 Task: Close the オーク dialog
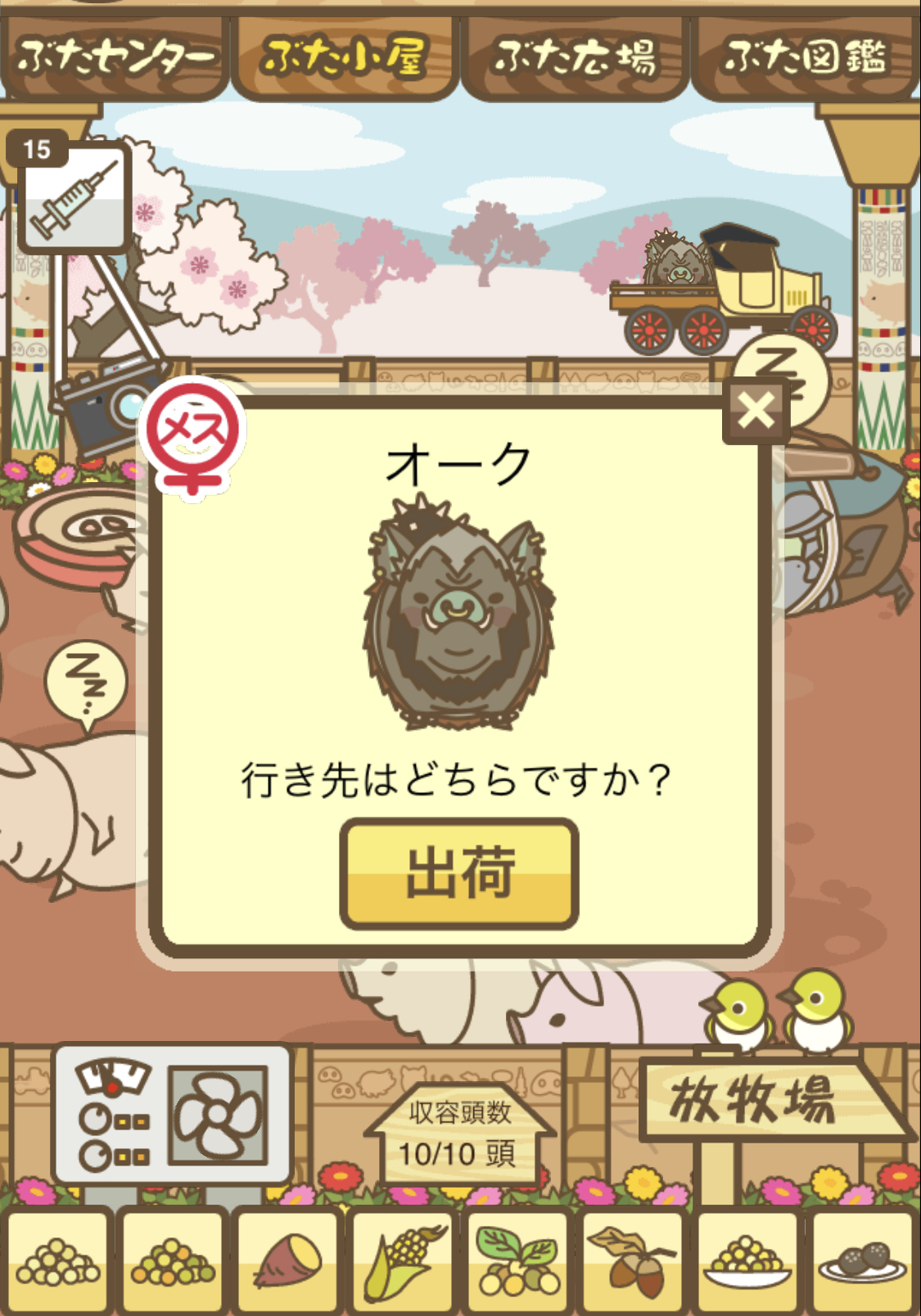(755, 412)
